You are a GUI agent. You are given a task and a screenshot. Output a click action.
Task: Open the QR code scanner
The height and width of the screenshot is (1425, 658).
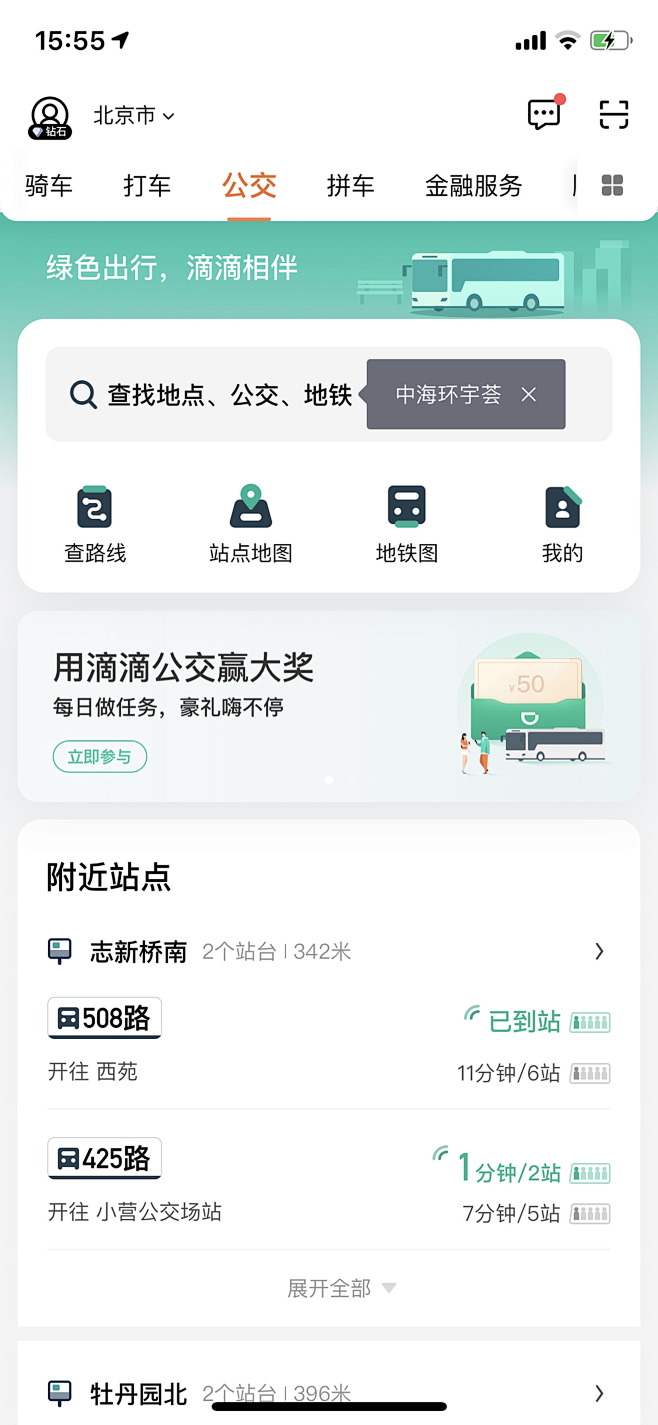614,115
